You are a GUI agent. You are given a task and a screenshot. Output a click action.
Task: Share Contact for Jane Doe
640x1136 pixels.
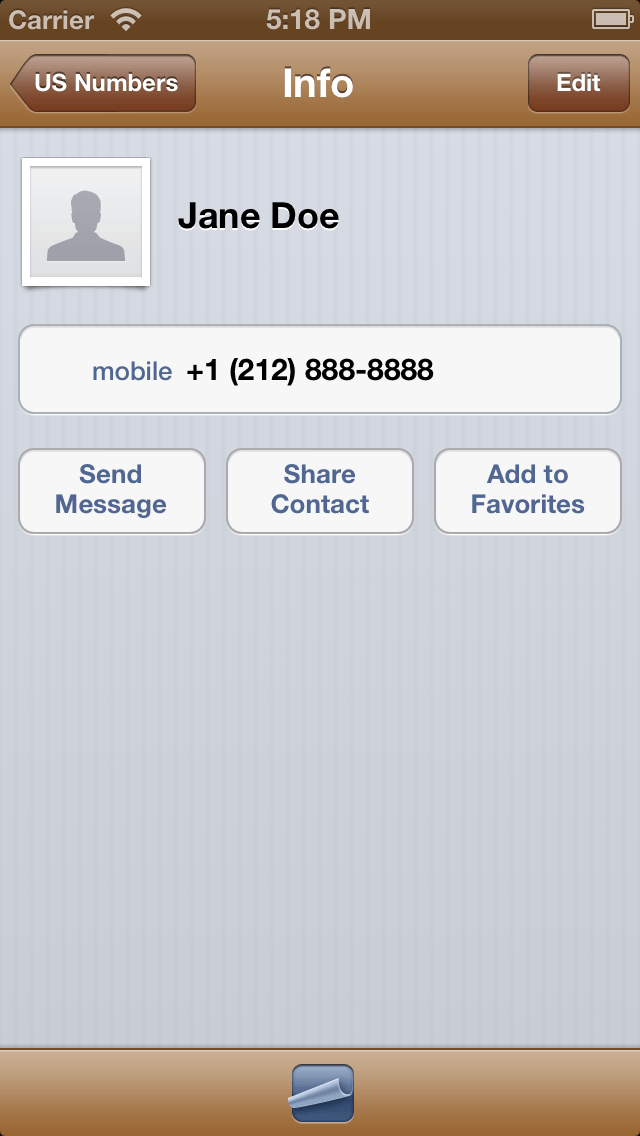click(x=320, y=490)
